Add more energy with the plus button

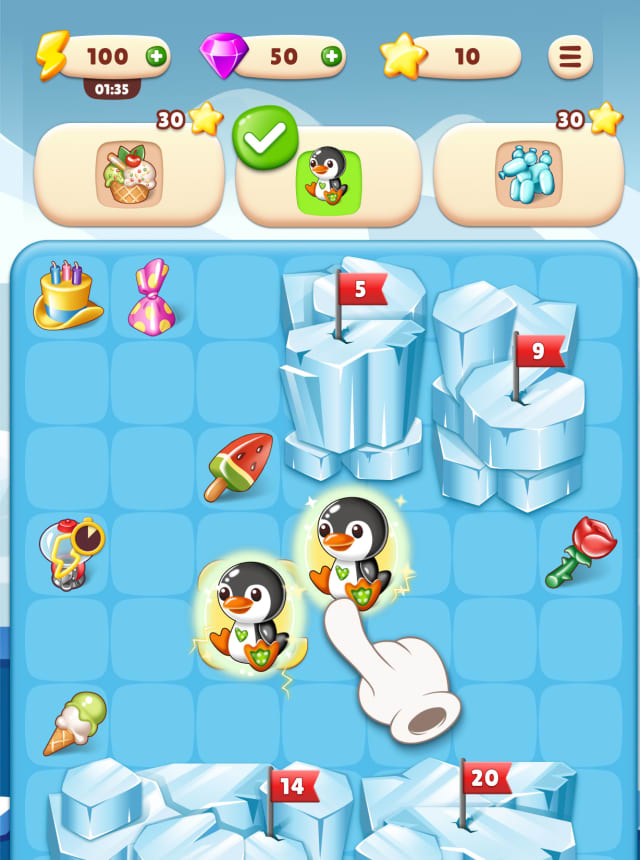pyautogui.click(x=156, y=56)
